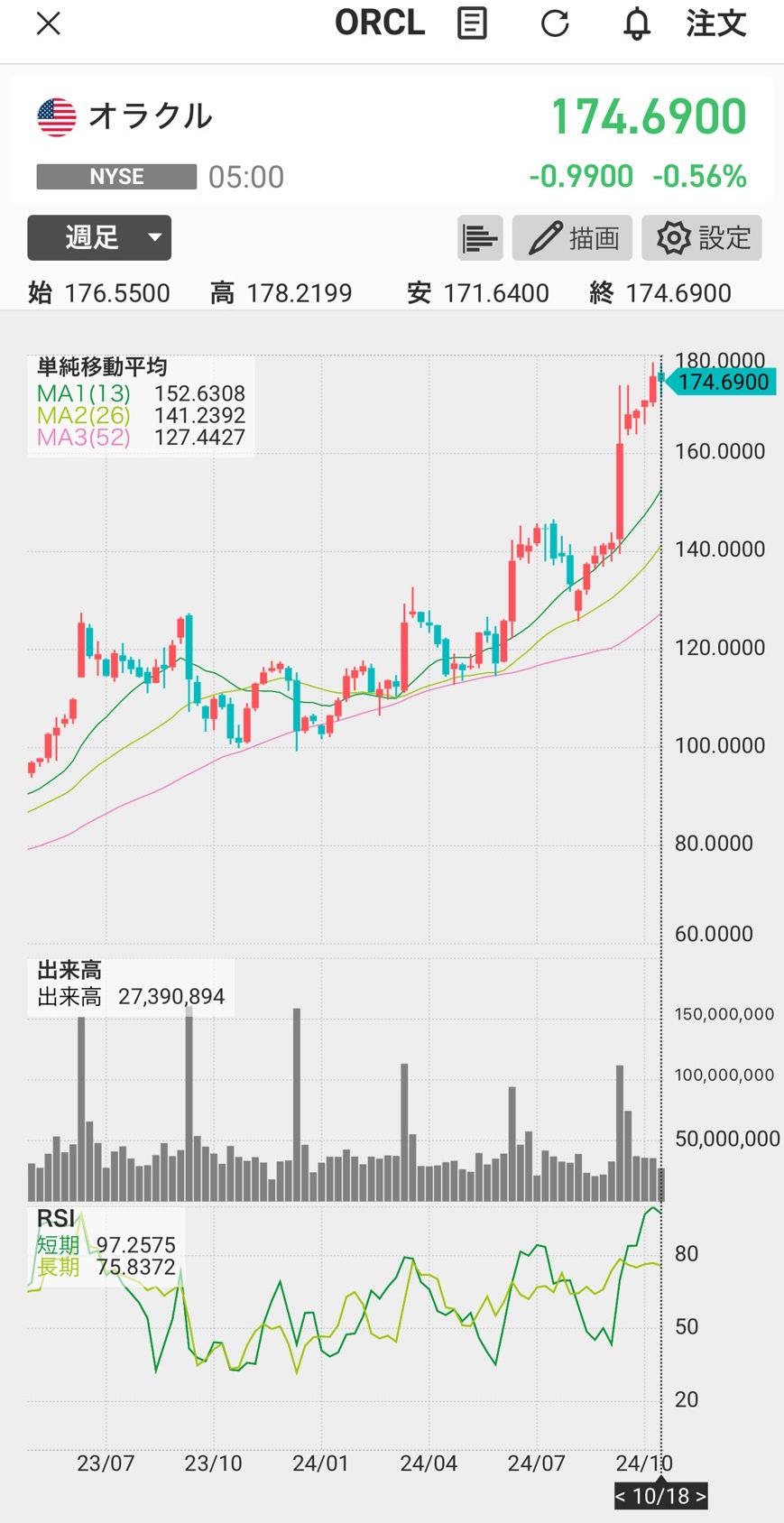The height and width of the screenshot is (1523, 784).
Task: Open the volume-by-price bars icon
Action: pyautogui.click(x=480, y=238)
